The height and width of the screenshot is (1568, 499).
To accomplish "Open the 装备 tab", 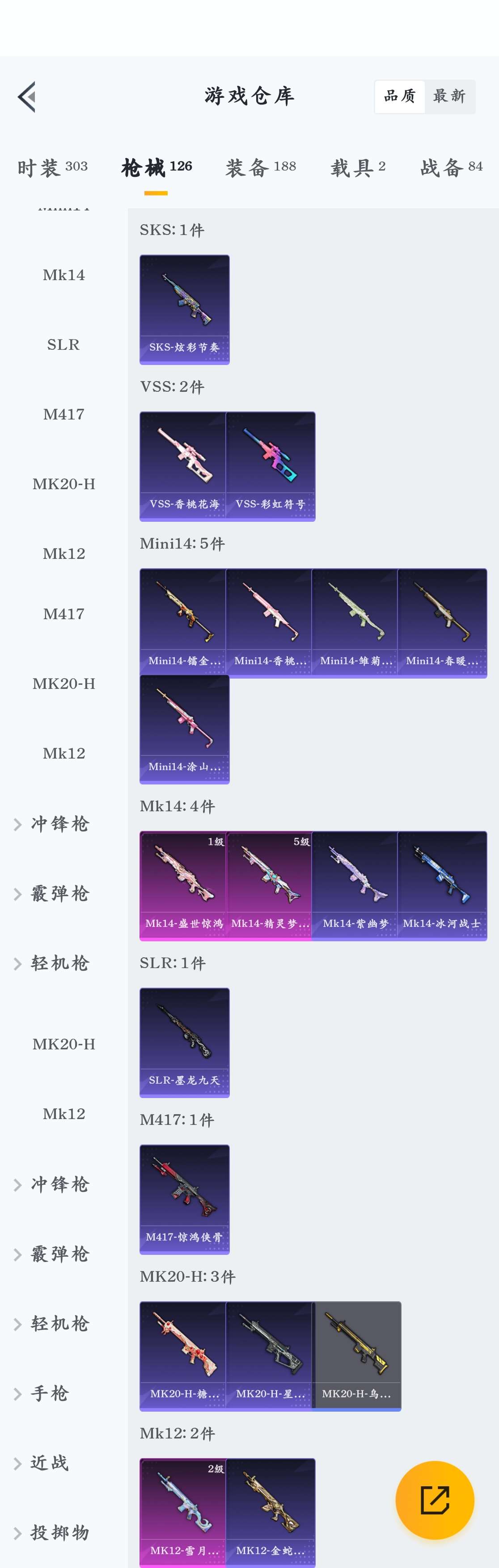I will 260,168.
